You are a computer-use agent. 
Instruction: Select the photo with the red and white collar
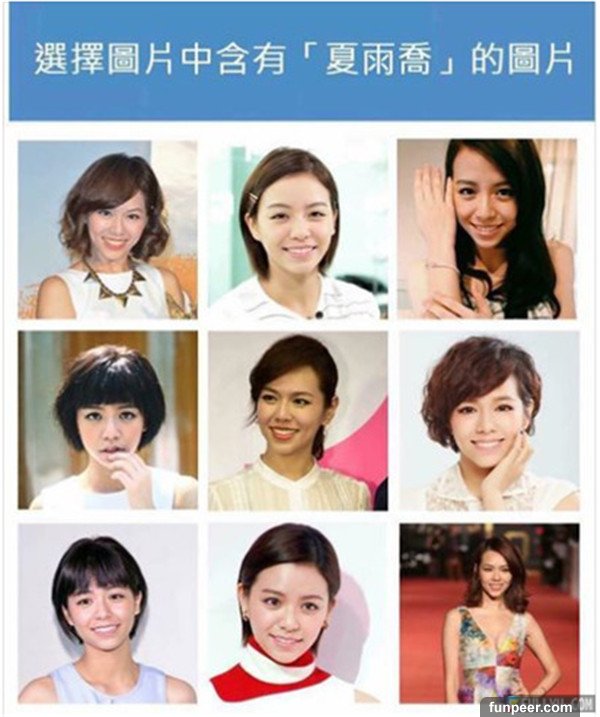click(x=297, y=612)
